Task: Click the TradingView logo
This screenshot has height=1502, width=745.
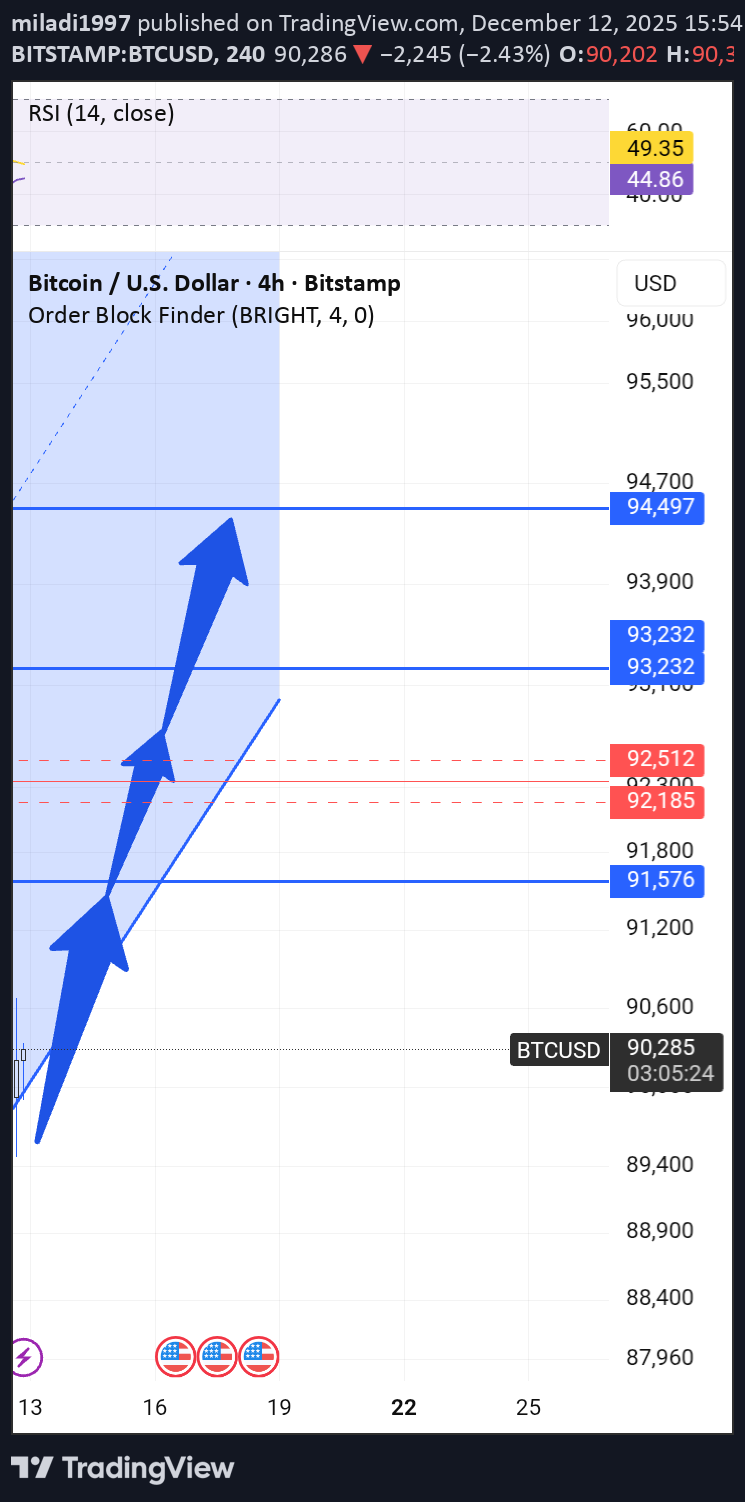Action: click(121, 1468)
